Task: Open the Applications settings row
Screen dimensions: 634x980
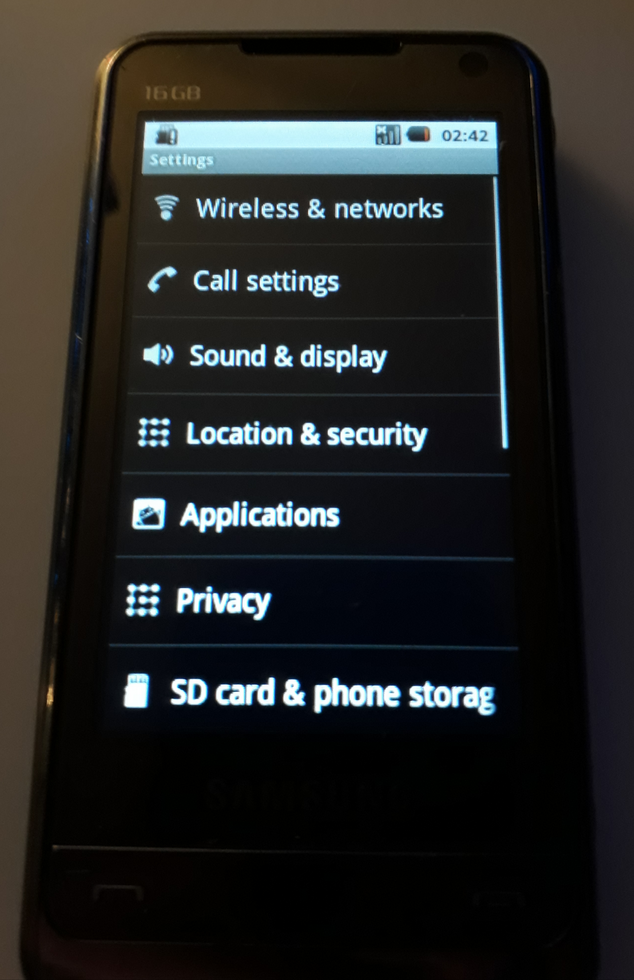Action: click(260, 516)
